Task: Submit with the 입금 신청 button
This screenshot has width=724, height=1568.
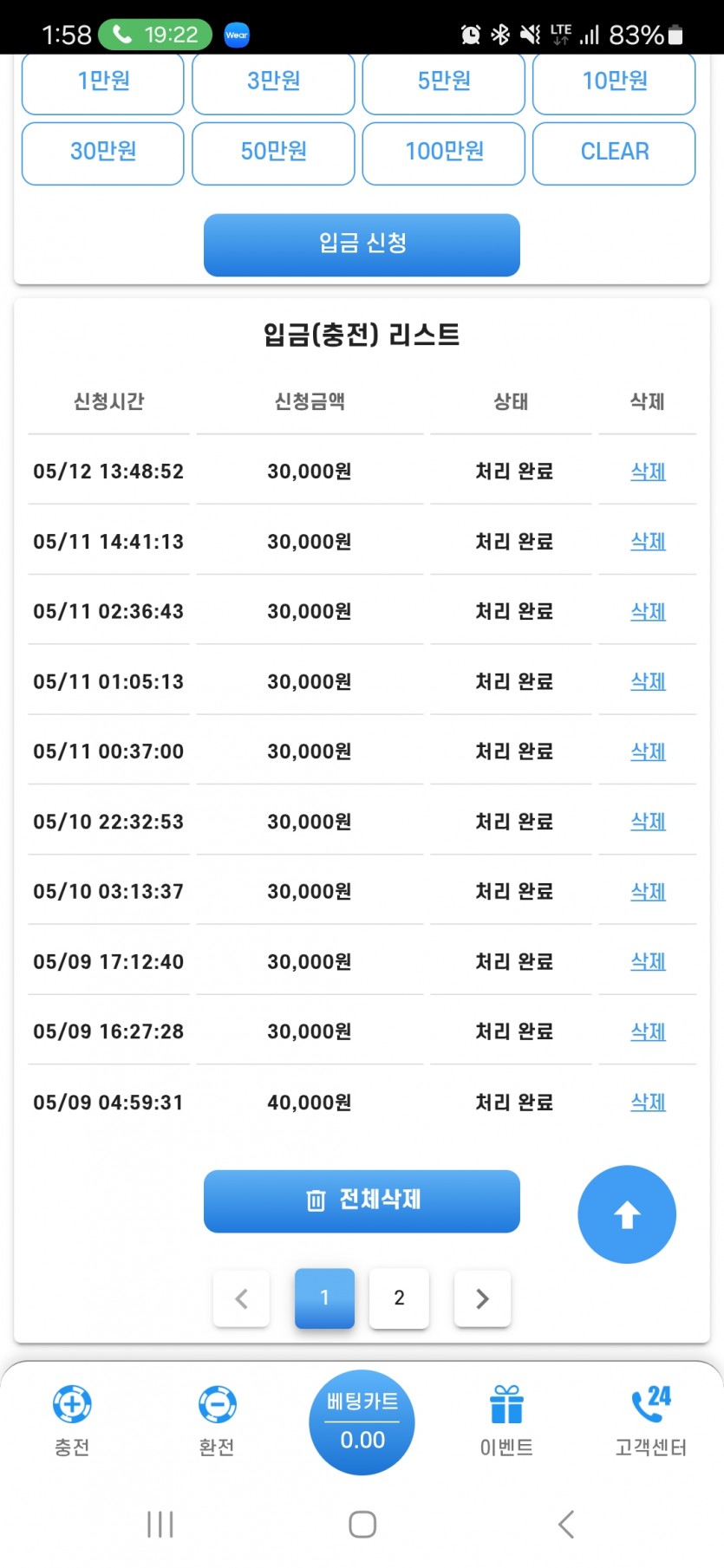Action: (x=362, y=244)
